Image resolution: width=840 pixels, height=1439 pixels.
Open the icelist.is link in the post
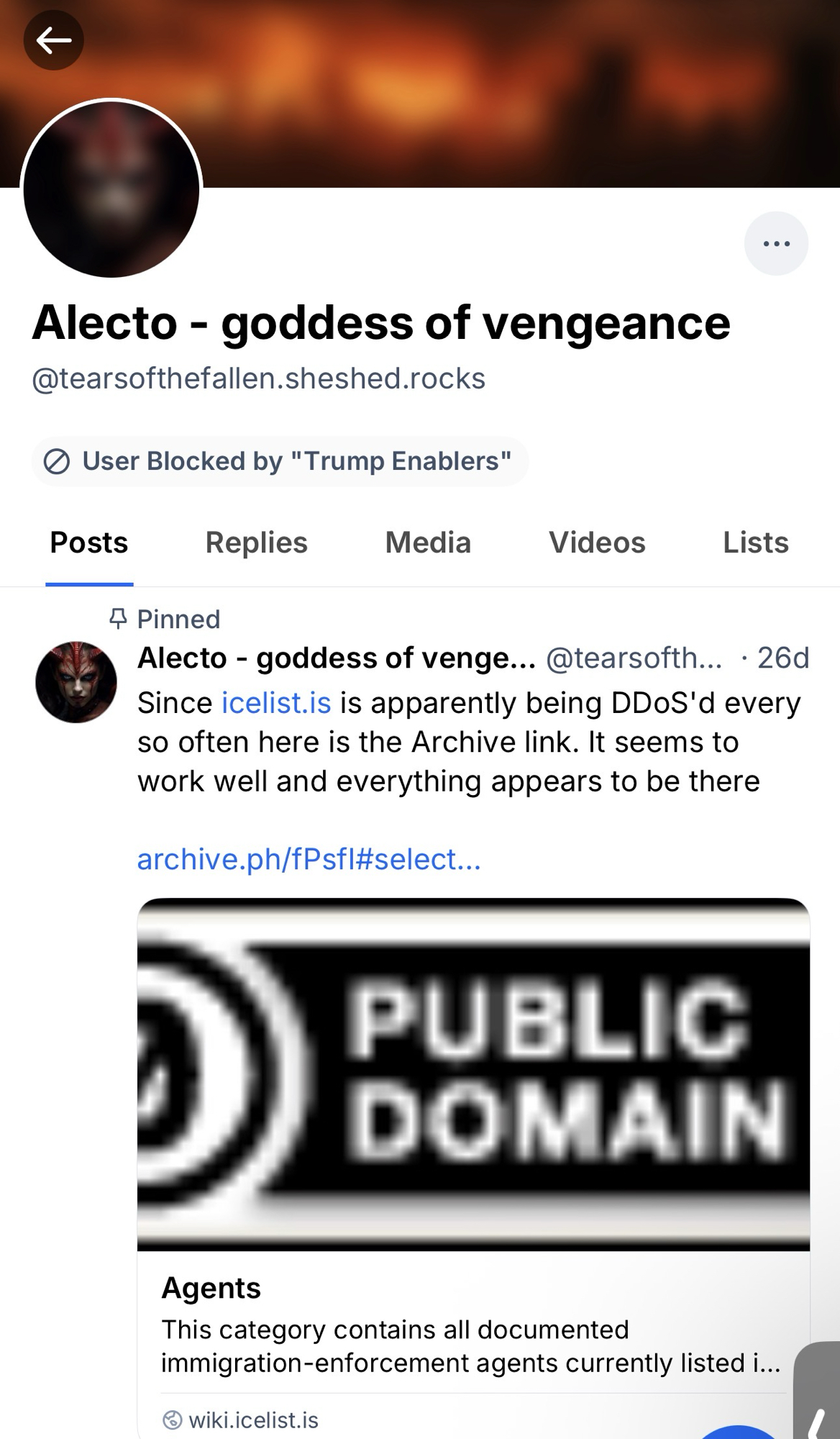click(x=276, y=703)
